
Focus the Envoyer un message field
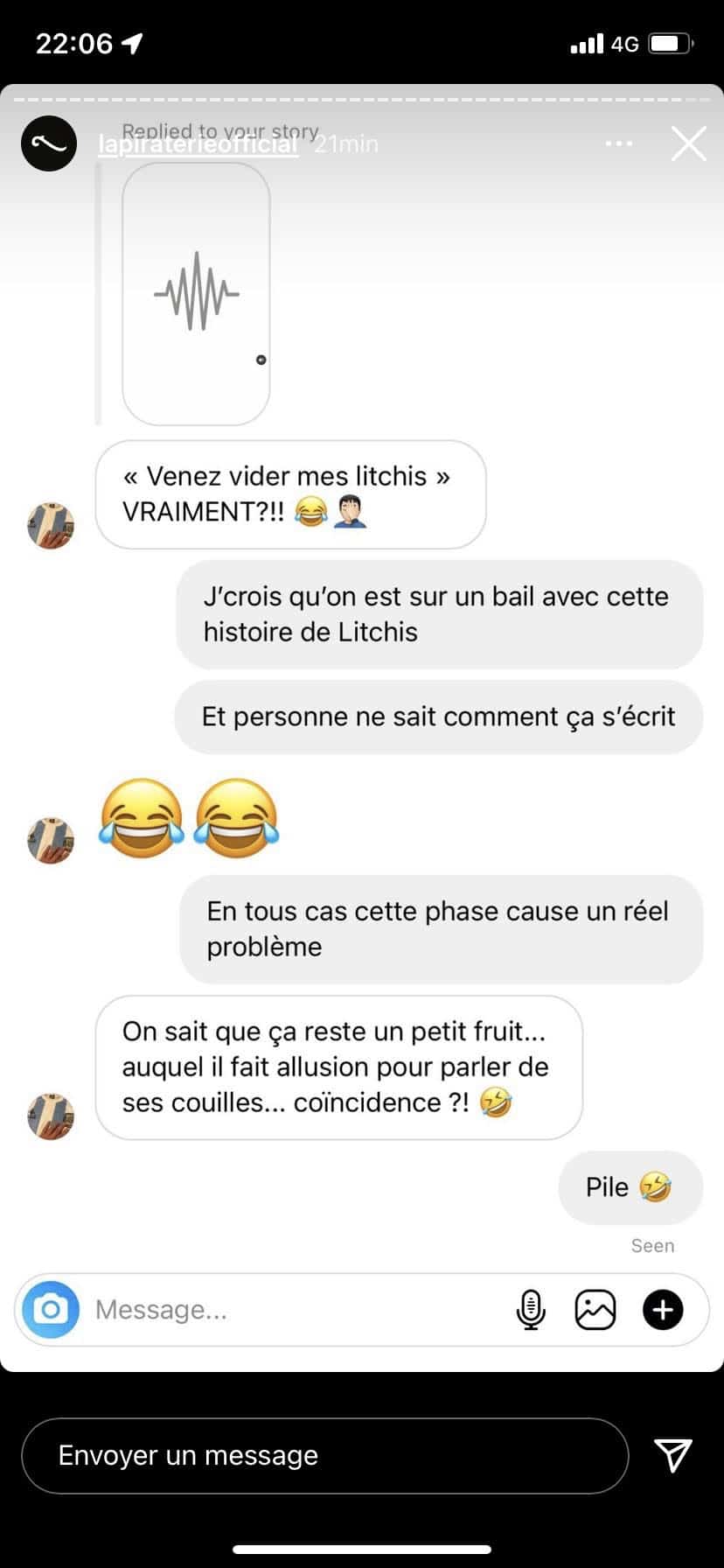tap(324, 1455)
